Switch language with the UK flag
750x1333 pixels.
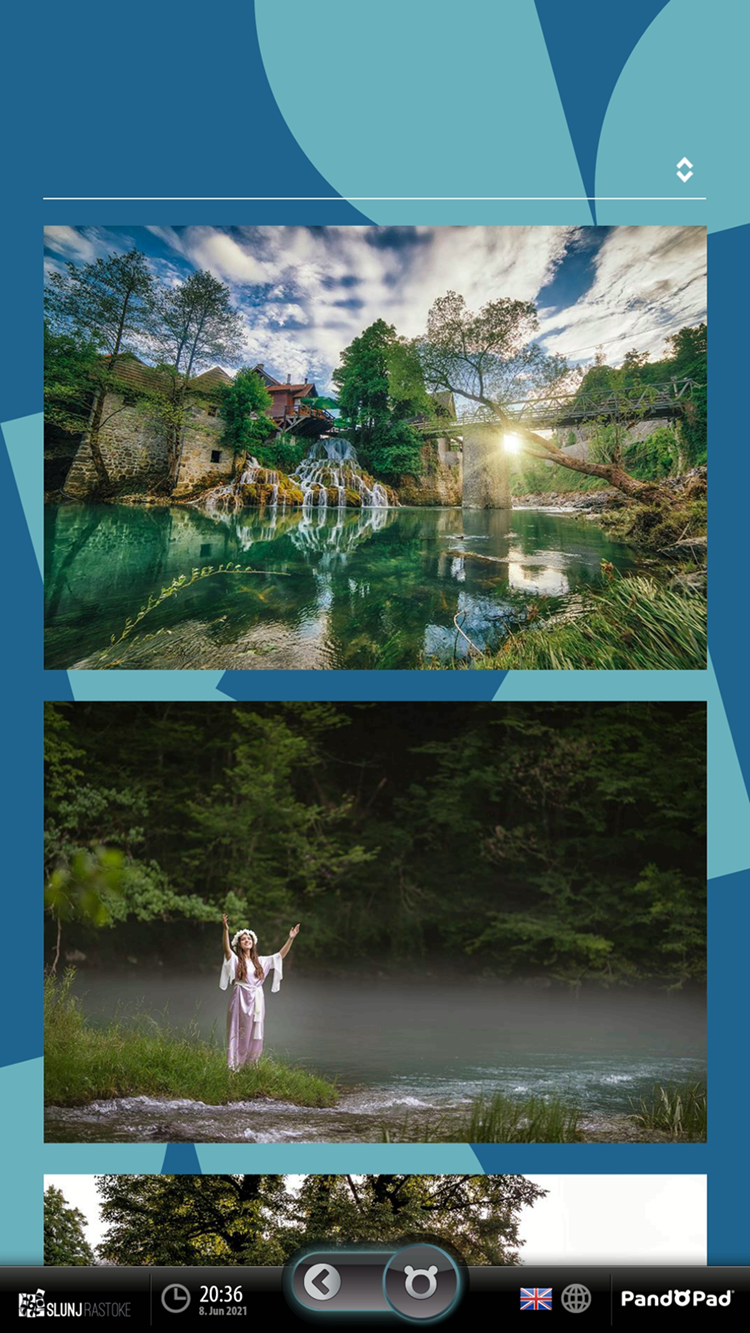point(536,1298)
